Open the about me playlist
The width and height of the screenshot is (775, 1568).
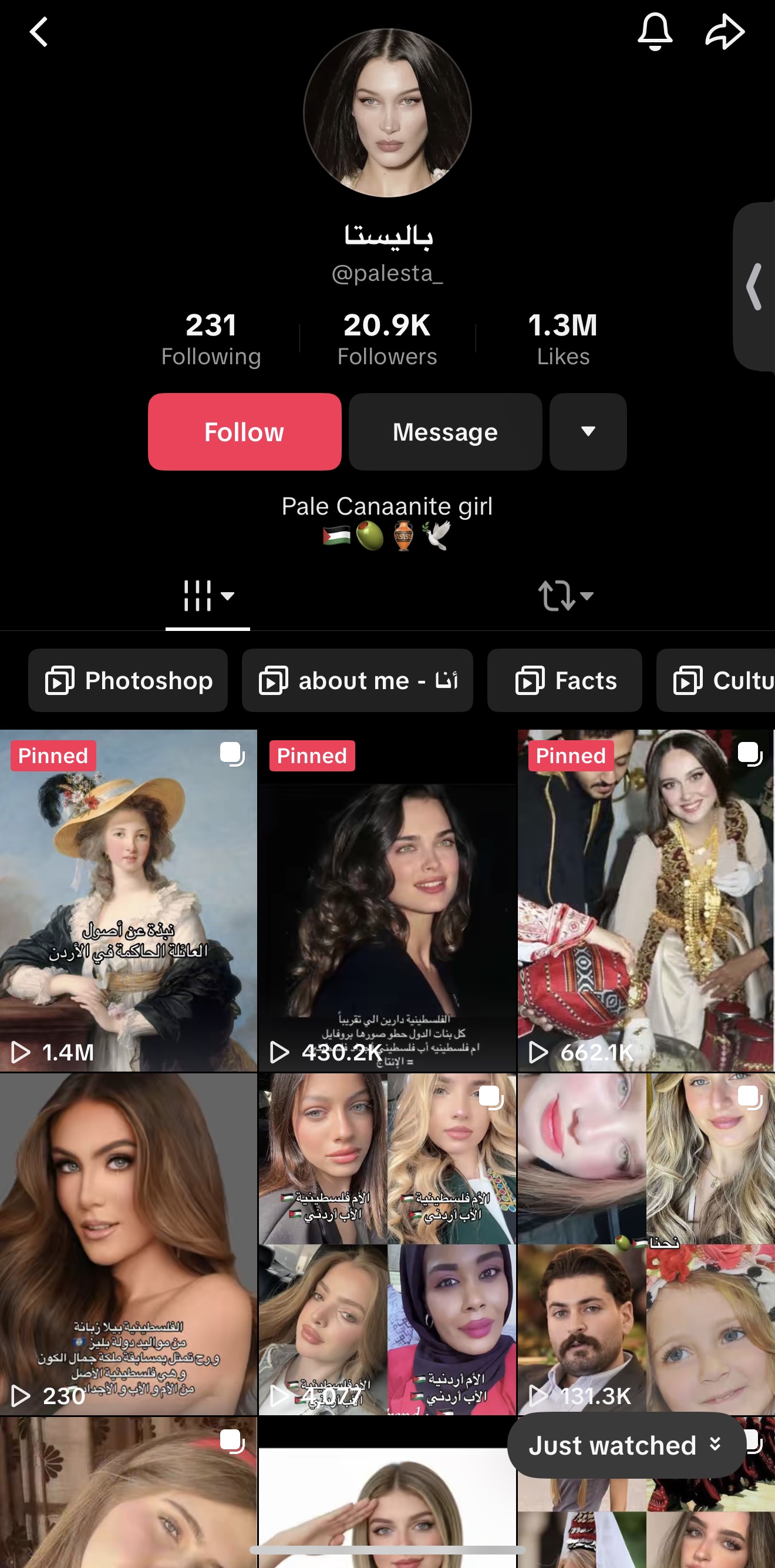tap(357, 680)
